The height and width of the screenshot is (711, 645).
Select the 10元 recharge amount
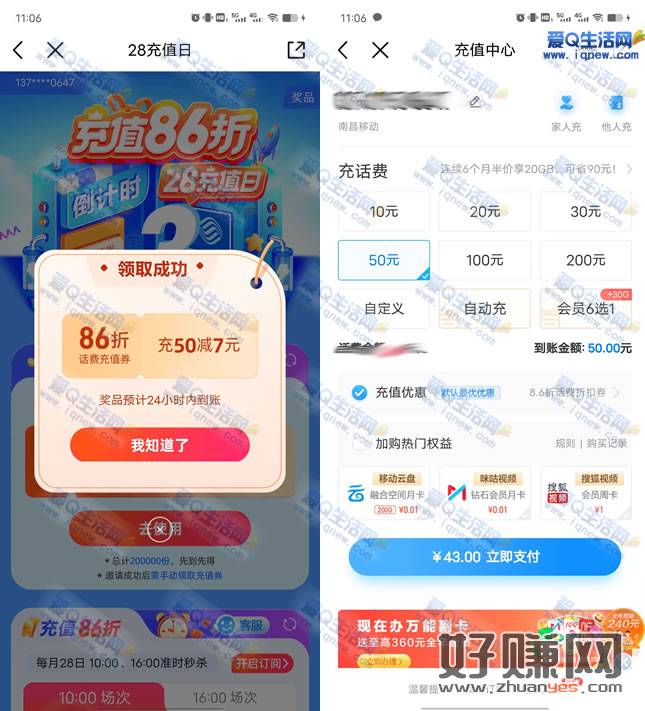pos(383,212)
